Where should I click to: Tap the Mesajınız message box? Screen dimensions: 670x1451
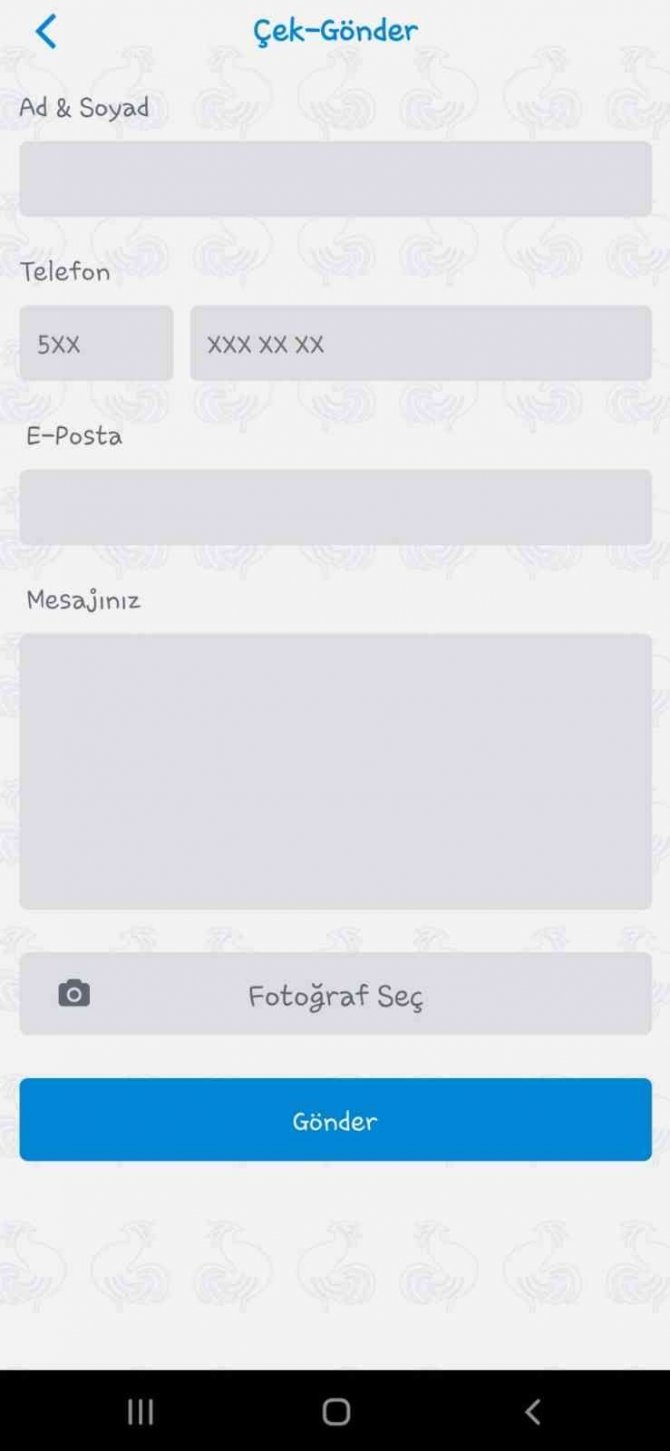(335, 771)
